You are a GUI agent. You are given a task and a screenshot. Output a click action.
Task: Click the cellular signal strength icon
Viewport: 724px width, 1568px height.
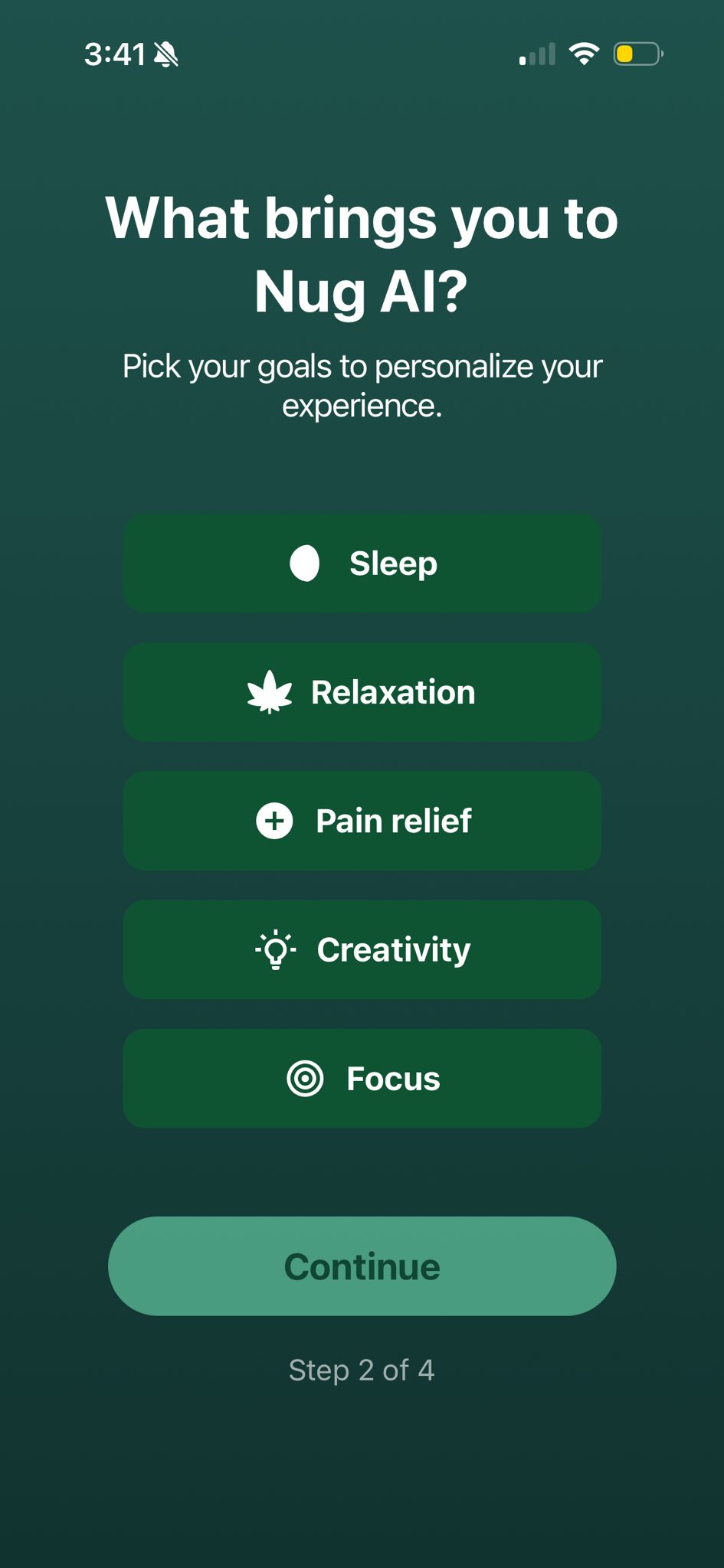534,55
